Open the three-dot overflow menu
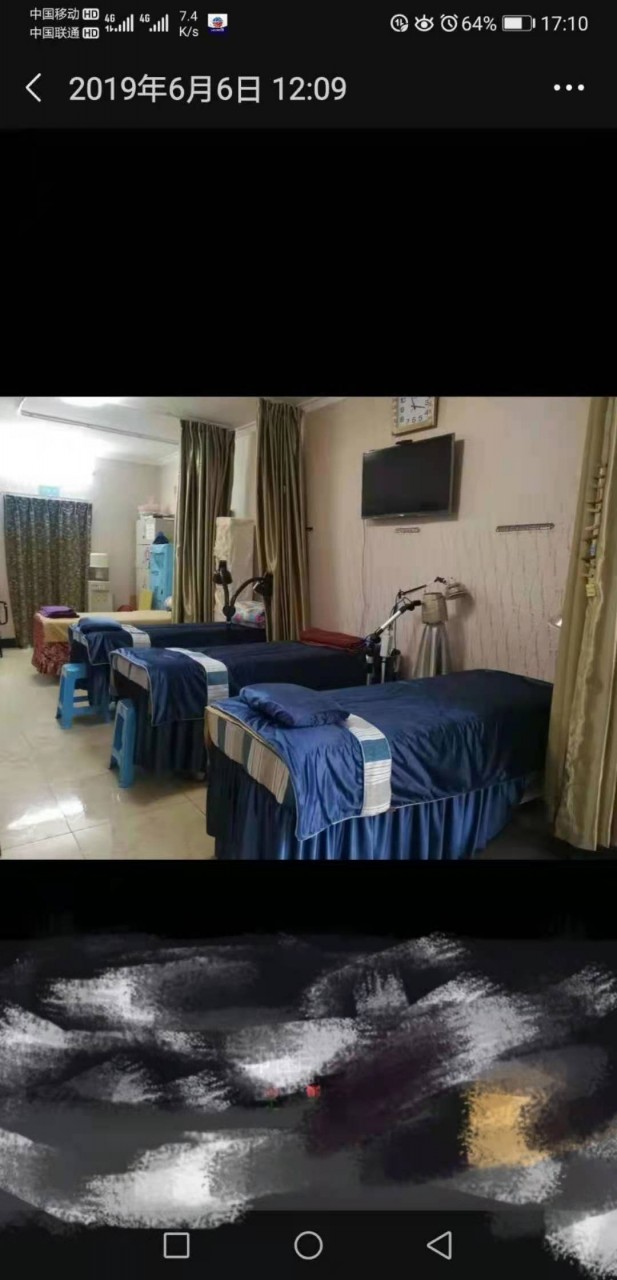 click(x=568, y=89)
